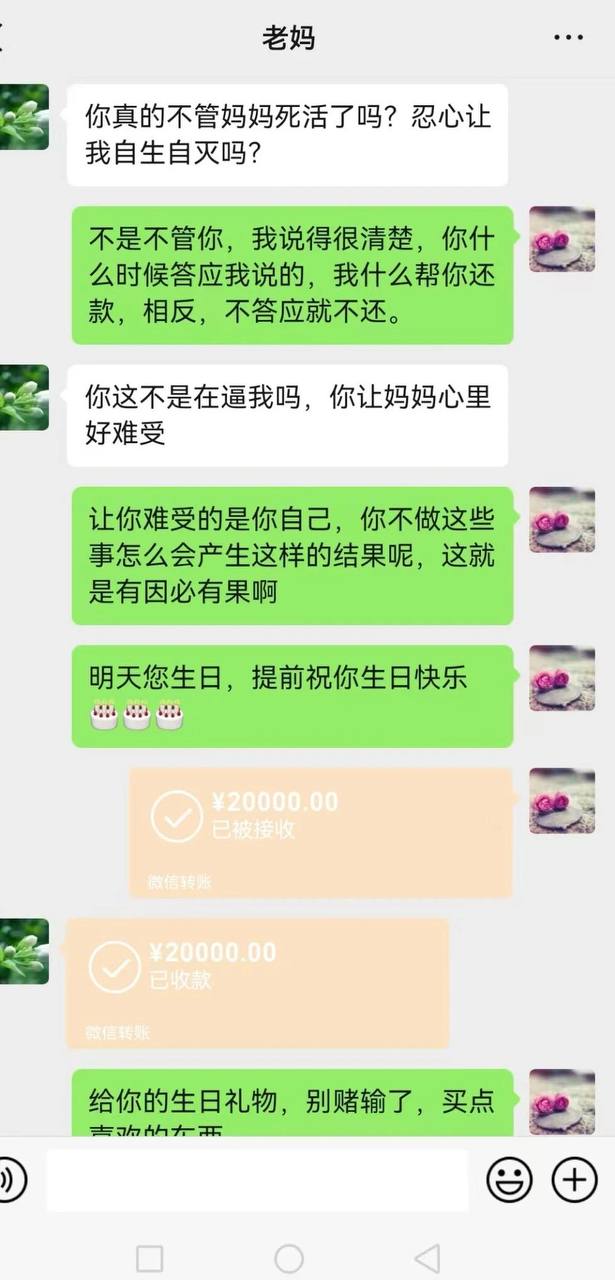Open the ¥20000.00 transfer marked 已收款
This screenshot has width=615, height=1280.
(x=257, y=982)
